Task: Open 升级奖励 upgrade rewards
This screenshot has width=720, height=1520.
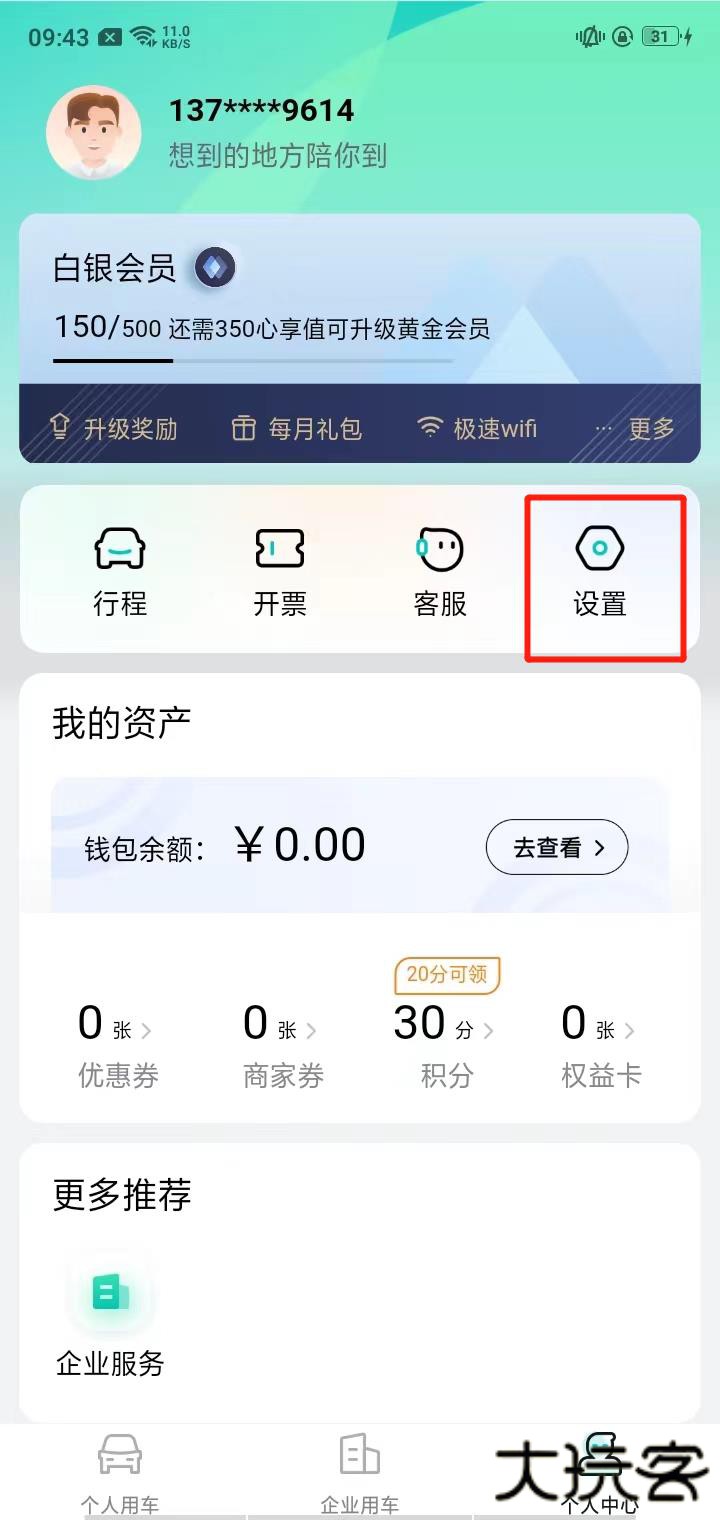Action: pos(114,429)
